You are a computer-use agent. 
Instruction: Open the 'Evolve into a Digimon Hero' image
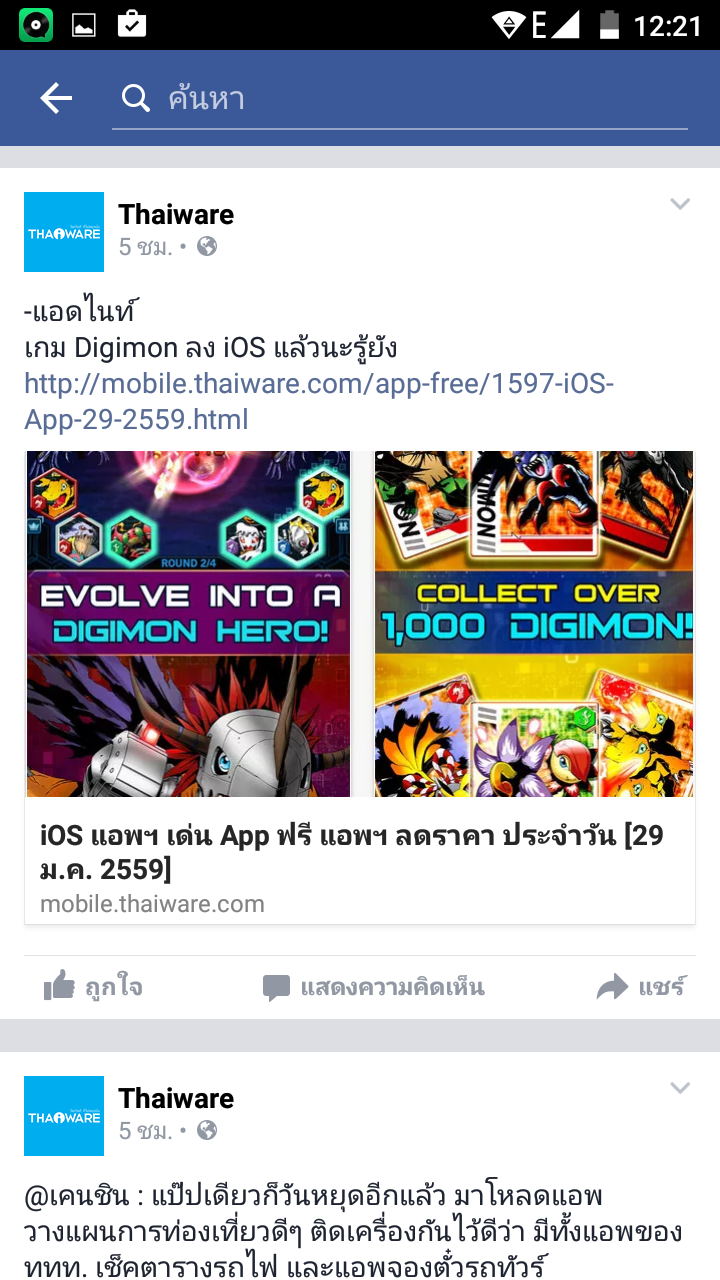pyautogui.click(x=188, y=623)
